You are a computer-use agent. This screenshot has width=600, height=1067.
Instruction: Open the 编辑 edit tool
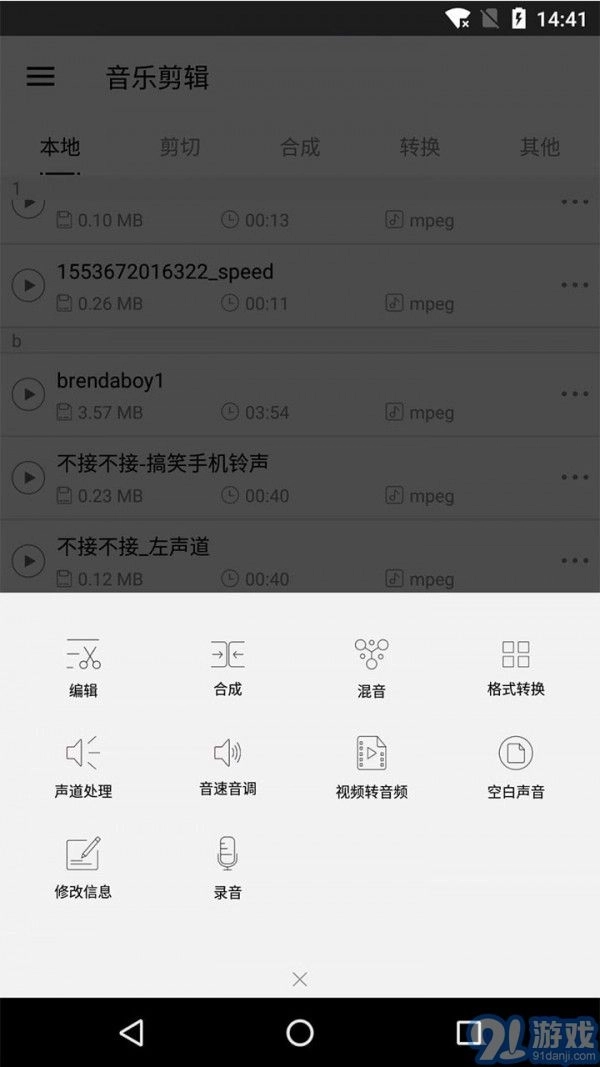point(83,668)
